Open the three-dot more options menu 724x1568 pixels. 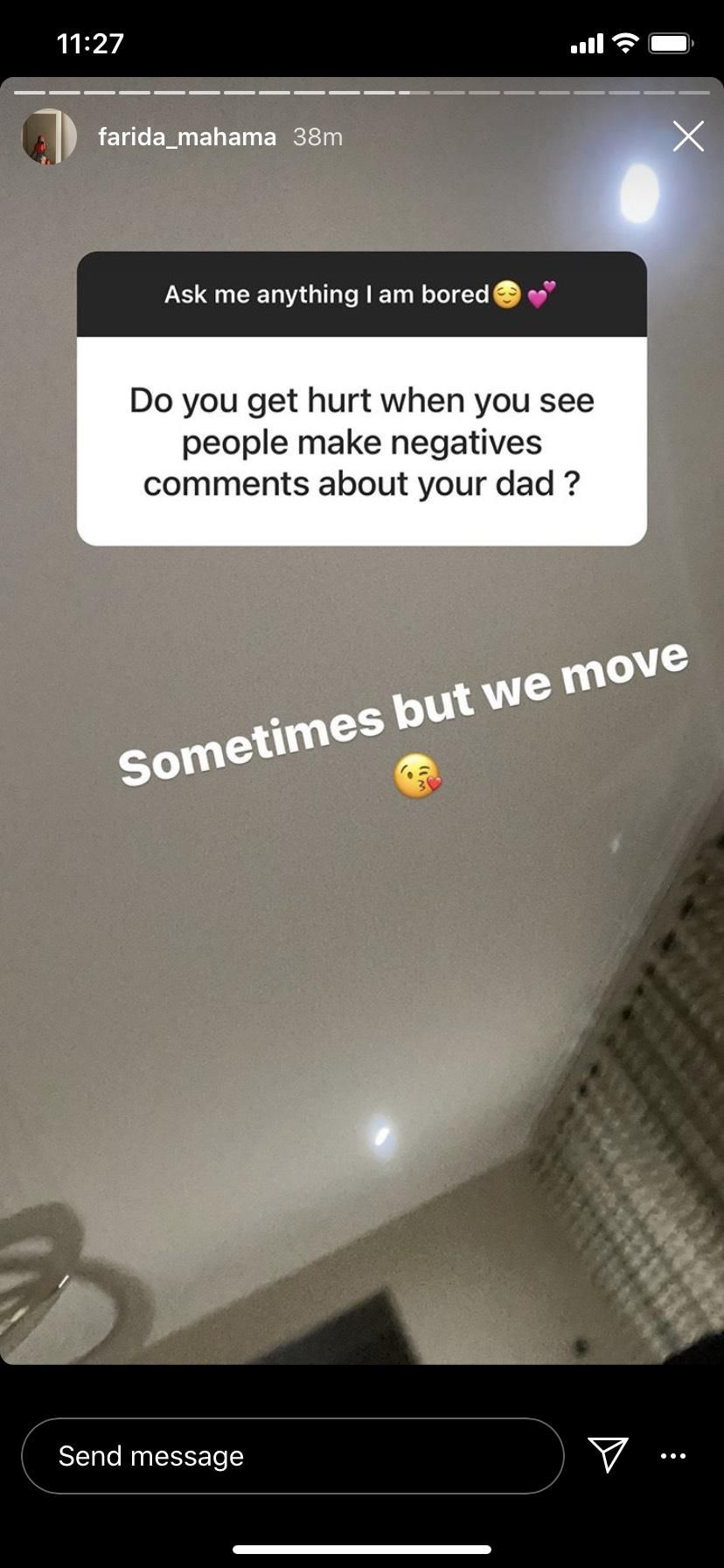[673, 1456]
